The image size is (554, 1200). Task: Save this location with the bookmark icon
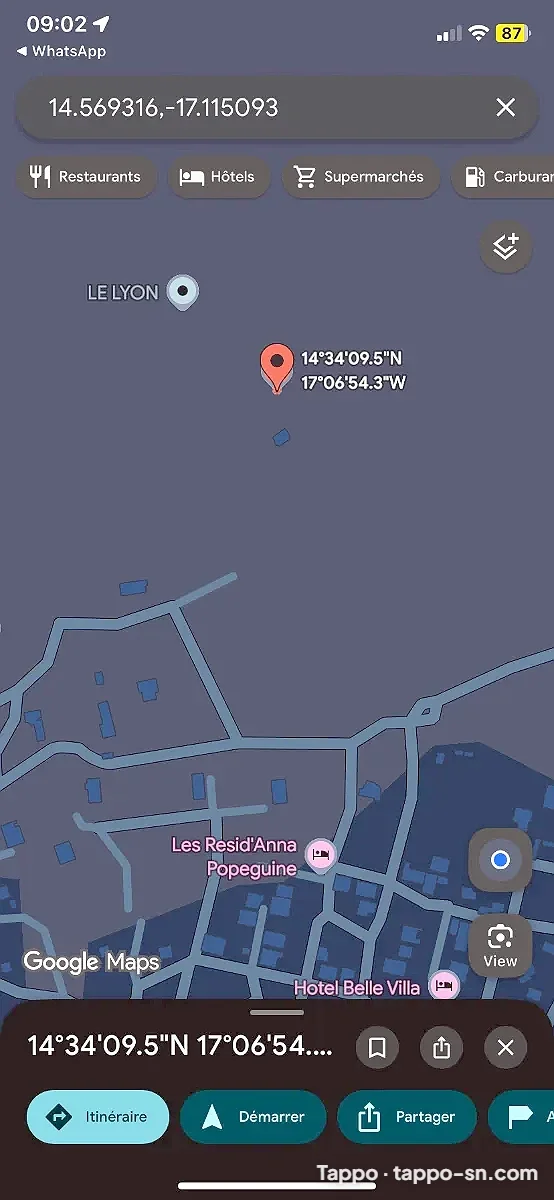(x=377, y=1048)
